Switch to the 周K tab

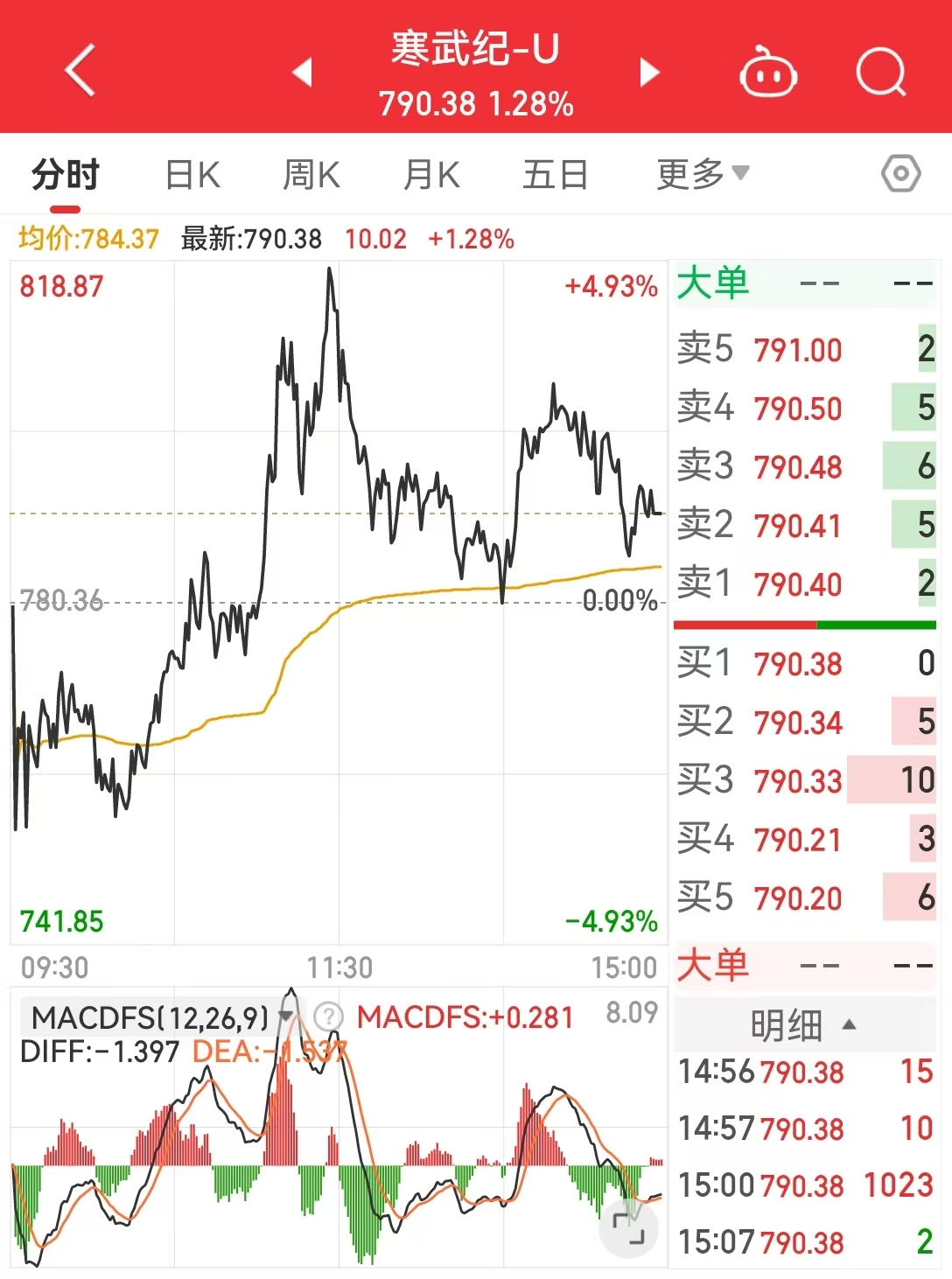coord(311,175)
